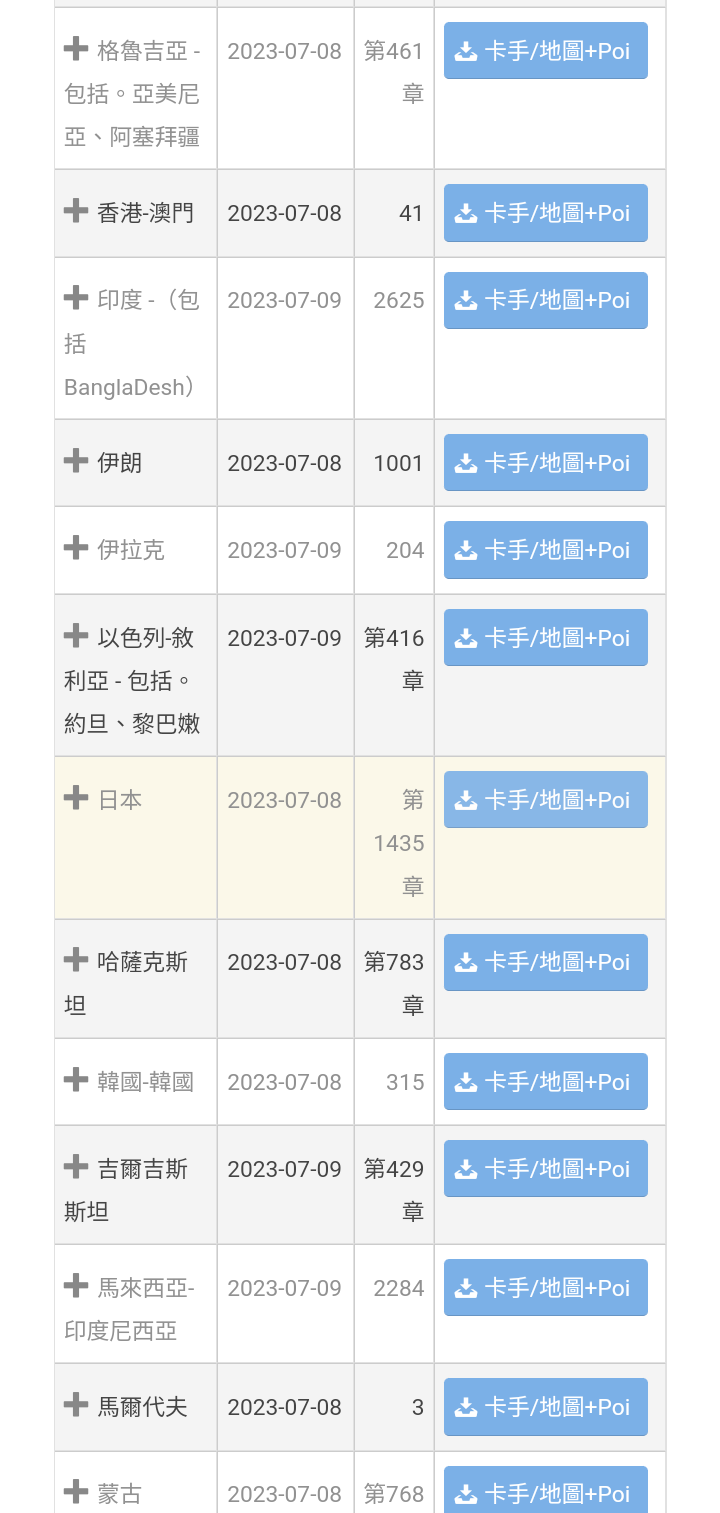The width and height of the screenshot is (720, 1513).
Task: Download 卡手/地圖+Poi for 馬爾代夫
Action: pyautogui.click(x=545, y=1407)
